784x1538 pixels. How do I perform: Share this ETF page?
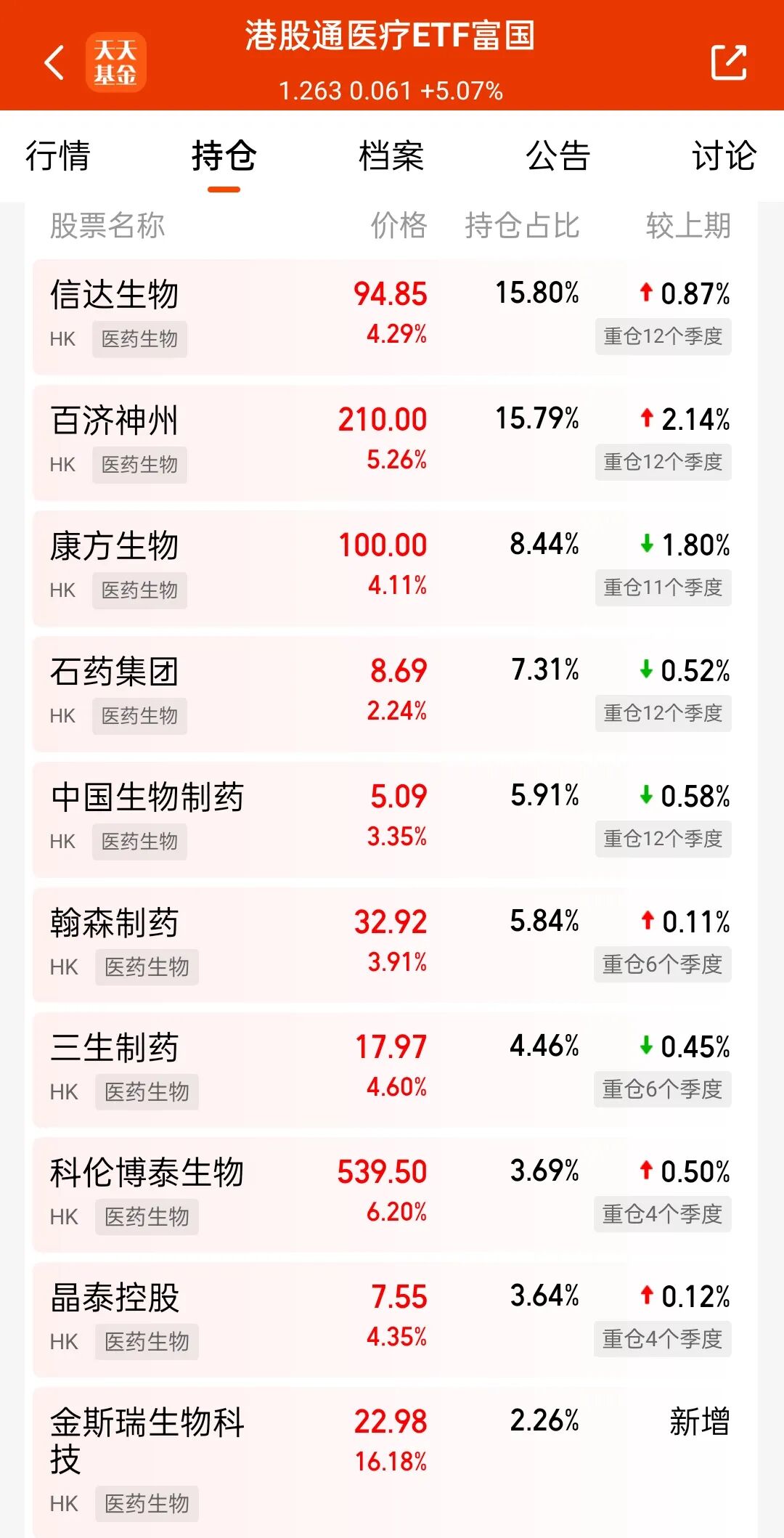click(729, 62)
